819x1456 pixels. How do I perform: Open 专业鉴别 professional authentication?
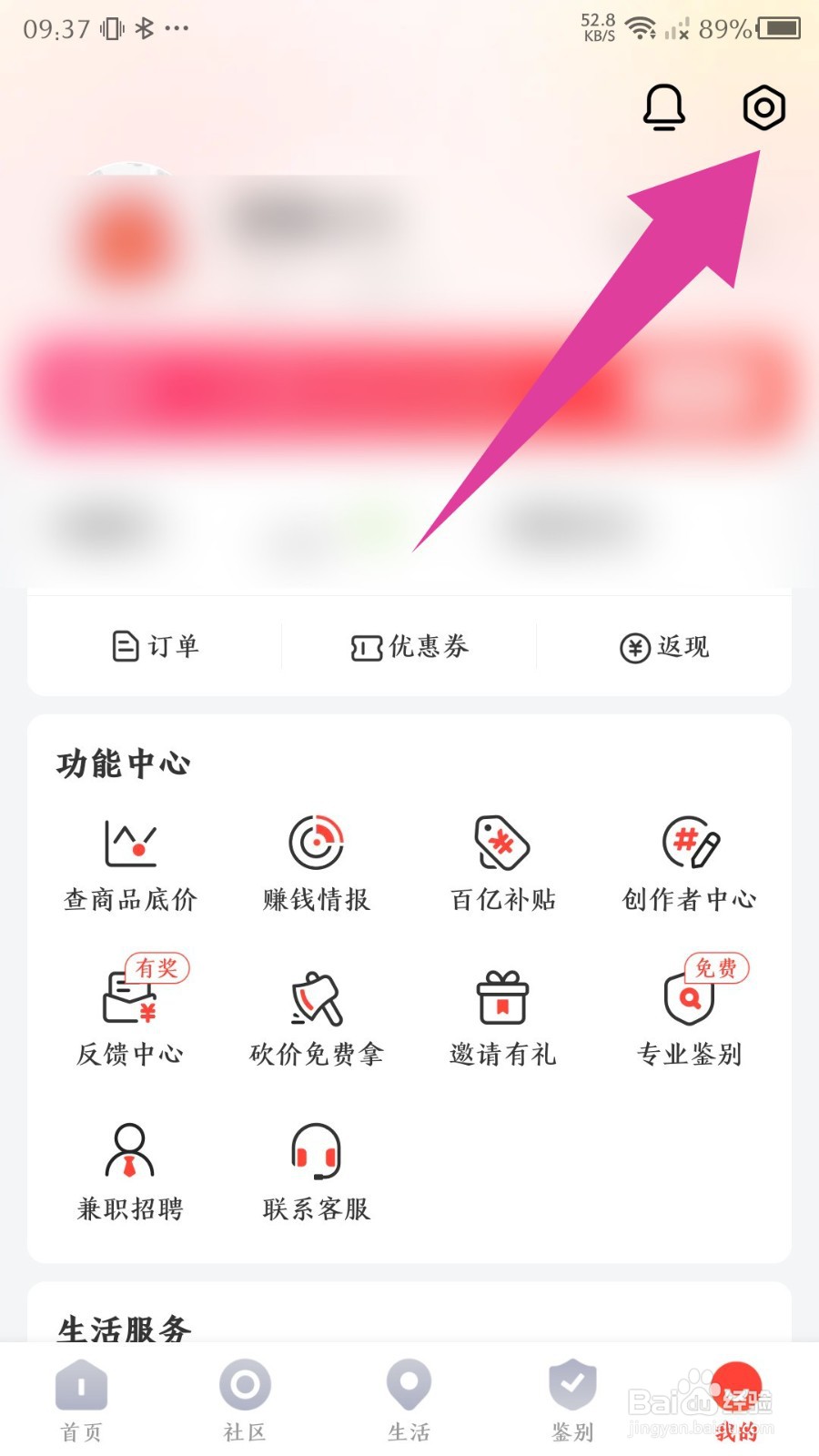689,1015
